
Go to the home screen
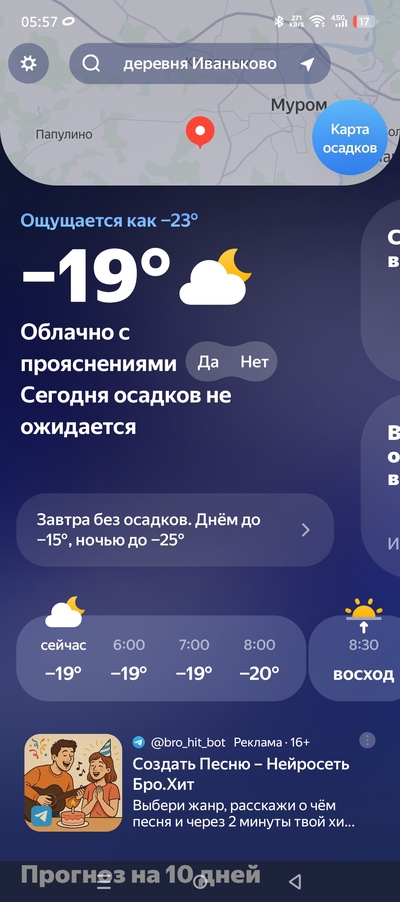click(x=200, y=881)
